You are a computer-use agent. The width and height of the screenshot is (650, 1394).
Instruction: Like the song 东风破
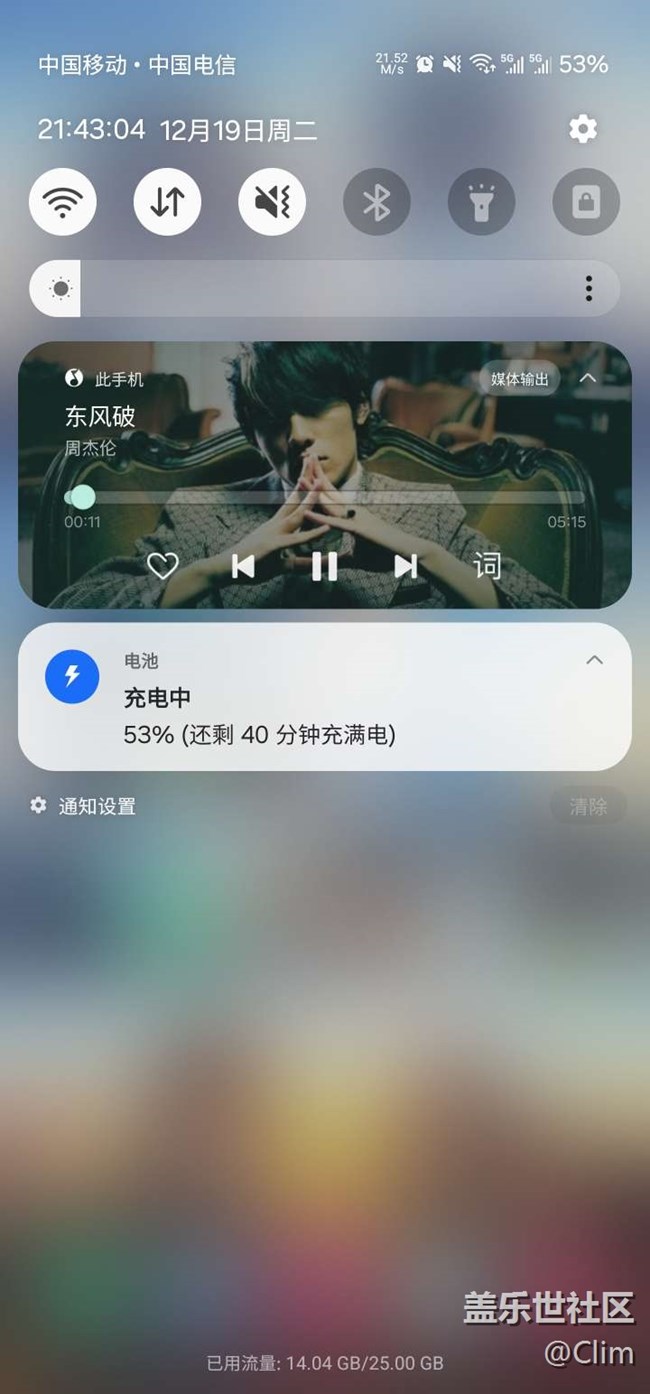(162, 566)
